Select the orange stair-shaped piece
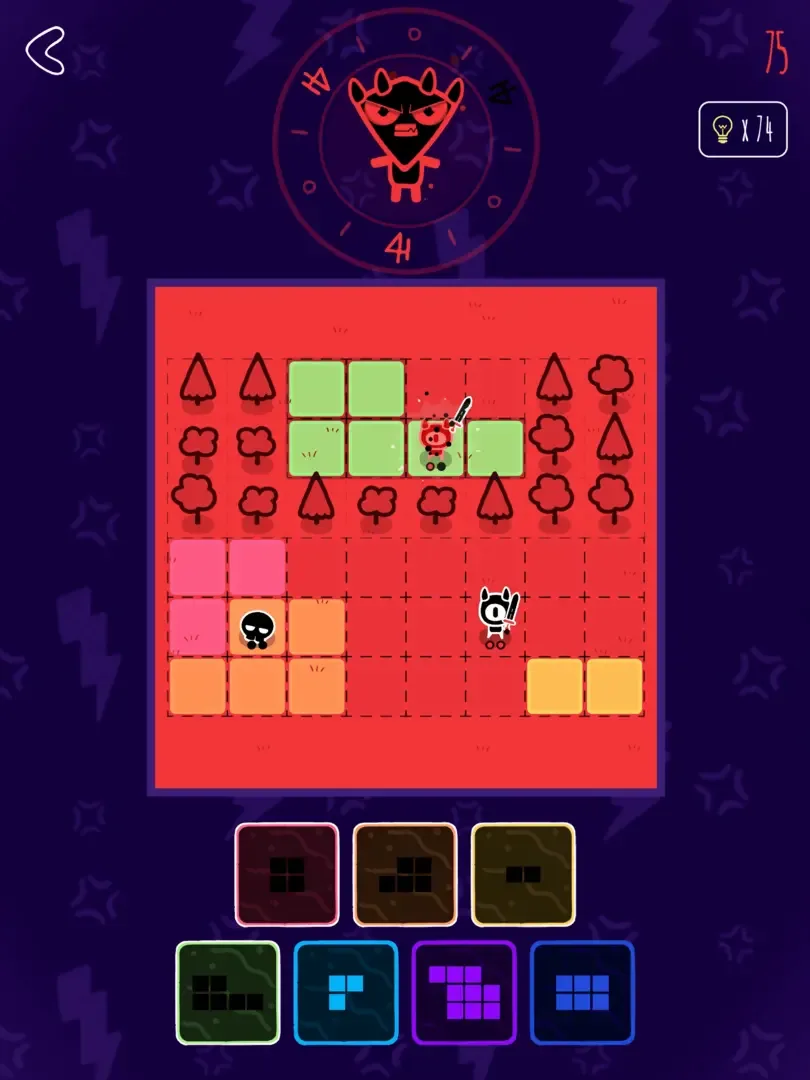This screenshot has width=810, height=1080. click(405, 874)
